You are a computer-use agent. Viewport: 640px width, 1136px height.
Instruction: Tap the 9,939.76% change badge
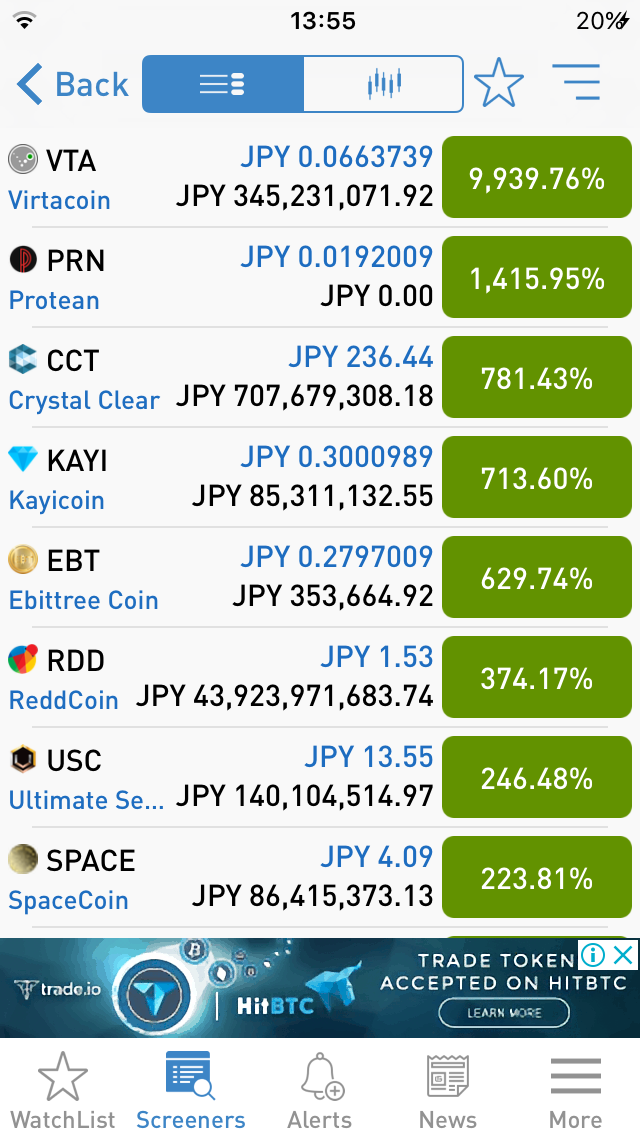(537, 178)
